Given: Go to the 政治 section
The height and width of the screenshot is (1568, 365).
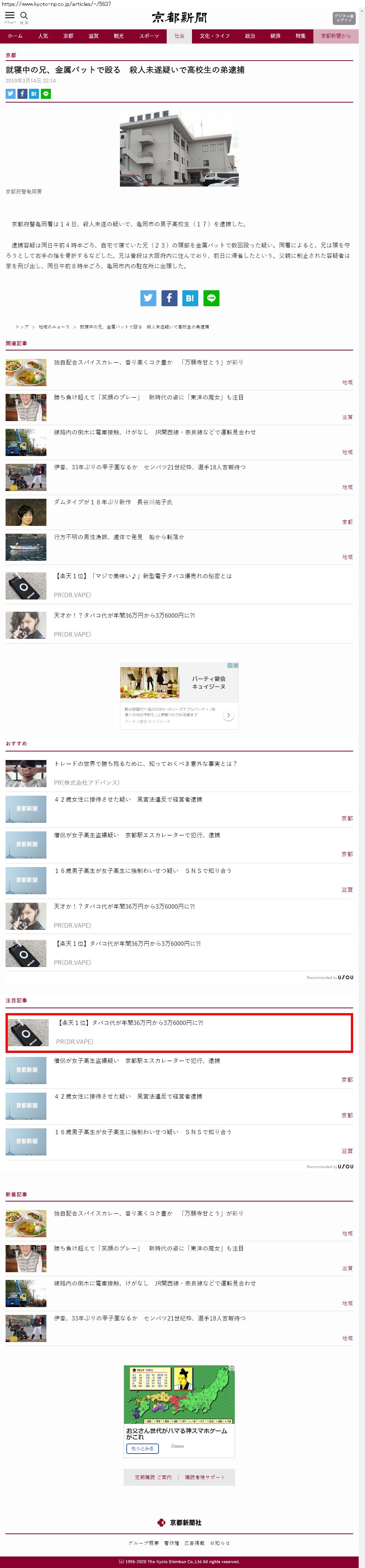Looking at the screenshot, I should click(x=250, y=36).
